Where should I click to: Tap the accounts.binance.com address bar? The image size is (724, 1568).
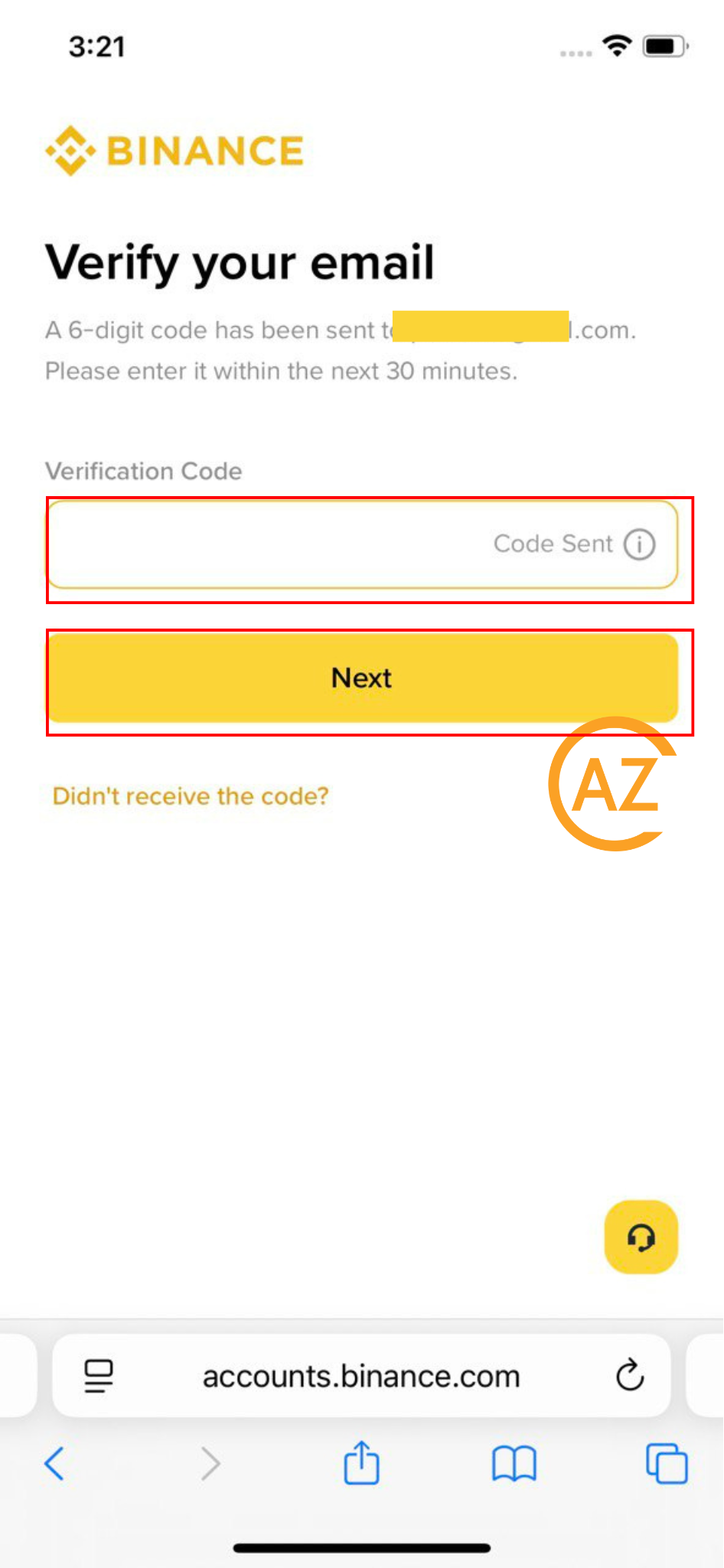[x=361, y=1376]
